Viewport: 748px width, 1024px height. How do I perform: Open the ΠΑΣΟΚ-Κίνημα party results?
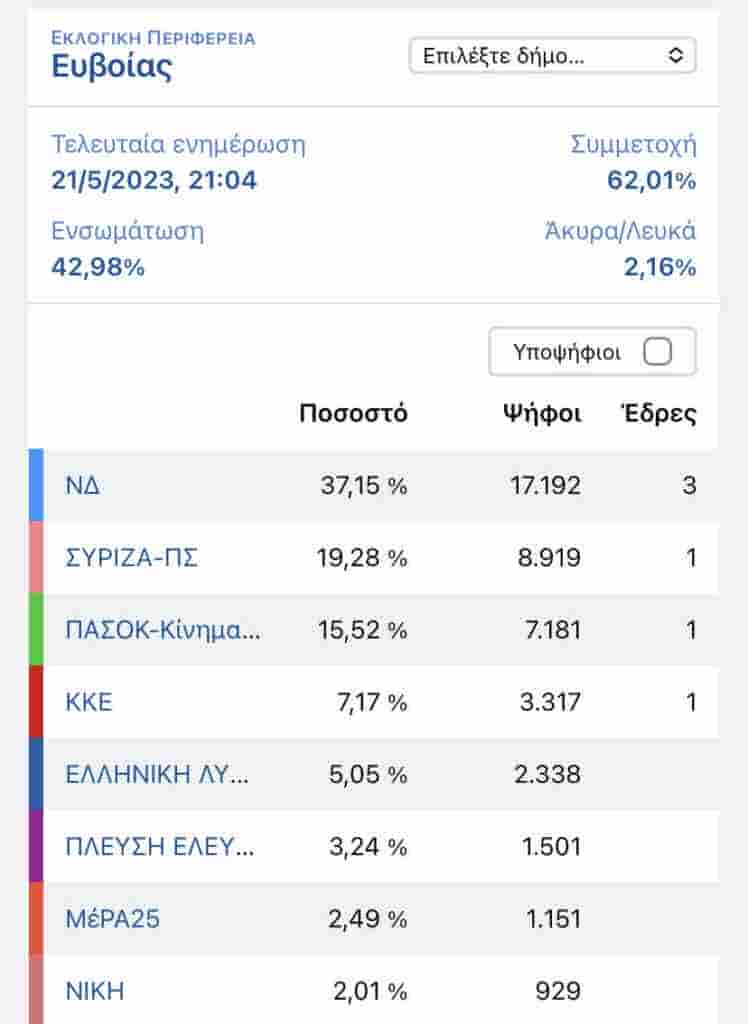[163, 630]
